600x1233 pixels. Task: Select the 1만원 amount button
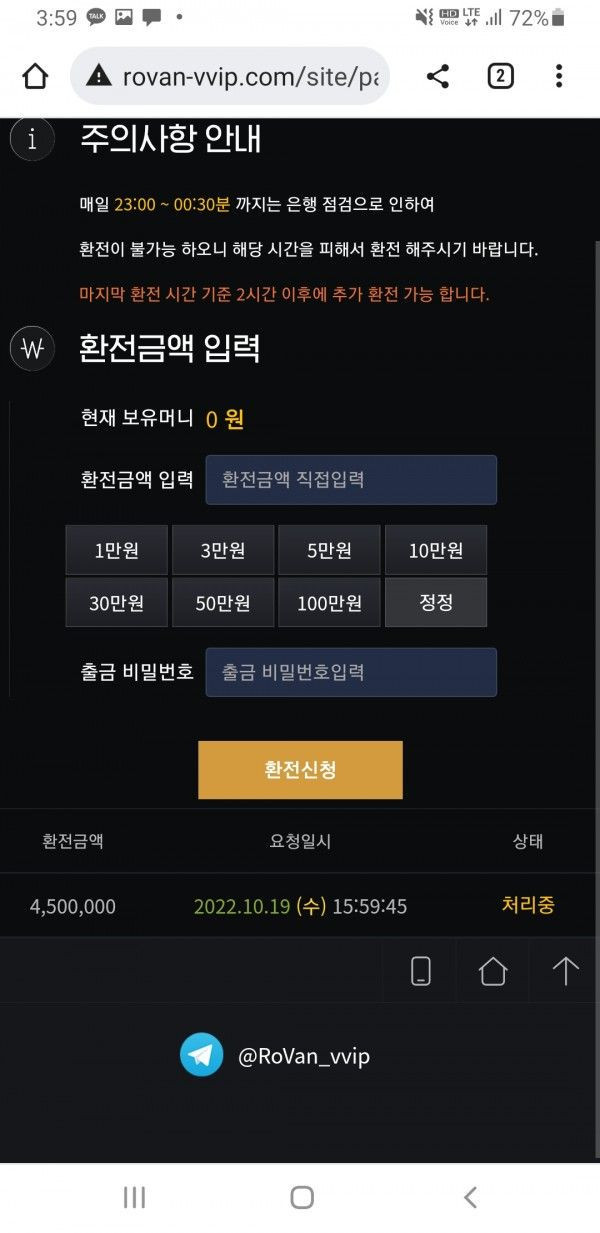[117, 550]
